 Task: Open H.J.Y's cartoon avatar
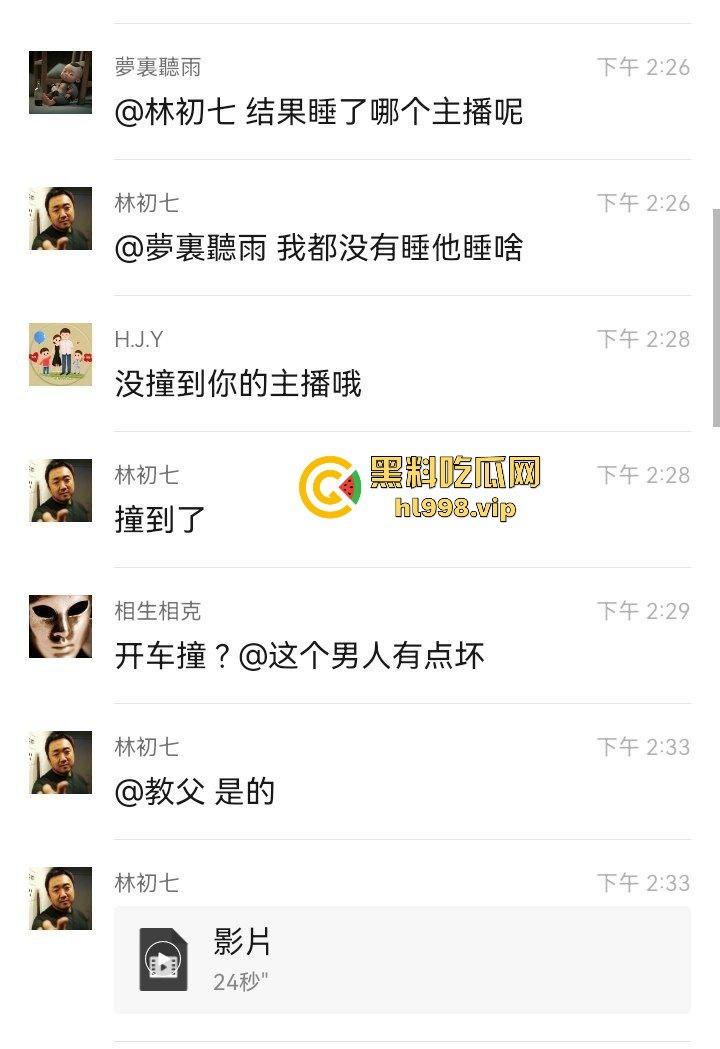[x=60, y=355]
